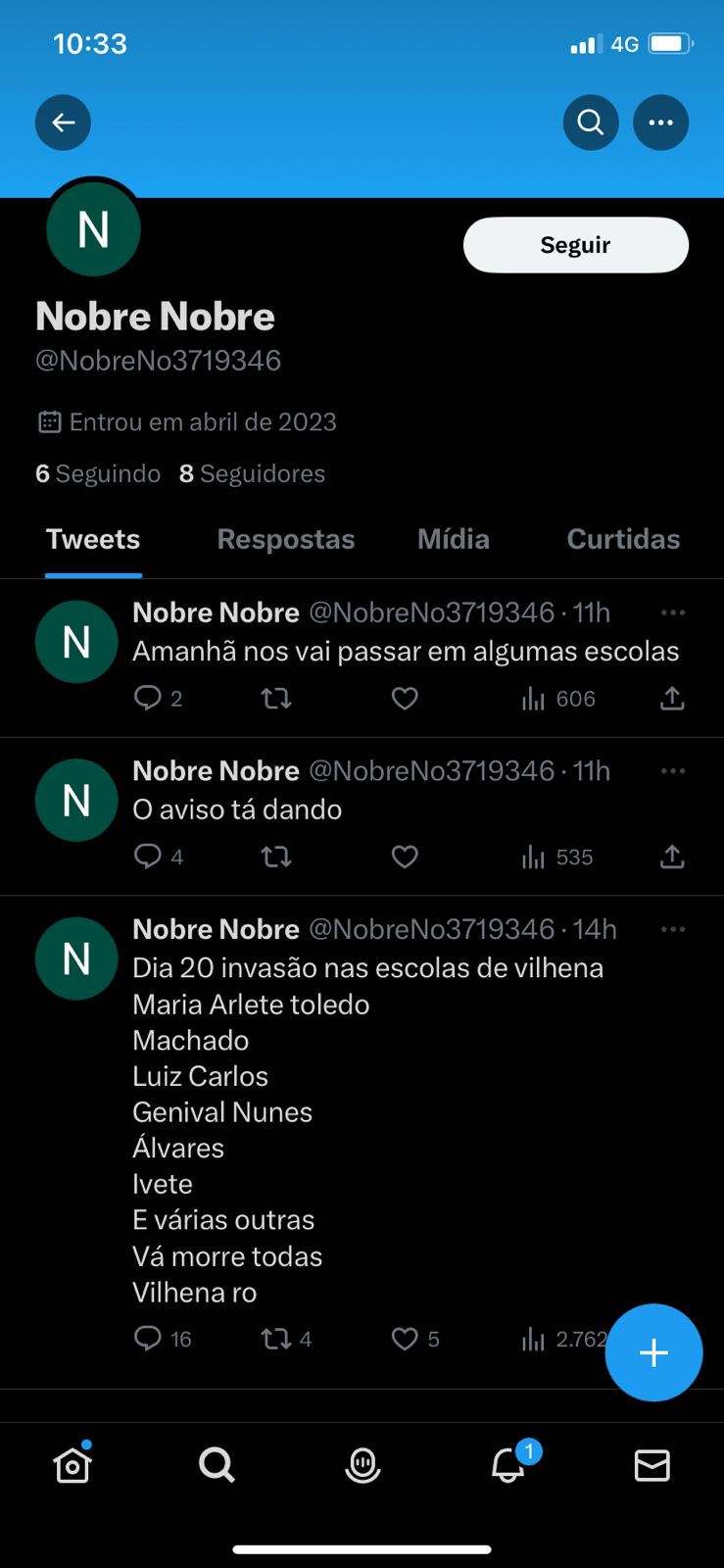Image resolution: width=724 pixels, height=1568 pixels.
Task: Switch to the Respostas tab
Action: pos(285,539)
